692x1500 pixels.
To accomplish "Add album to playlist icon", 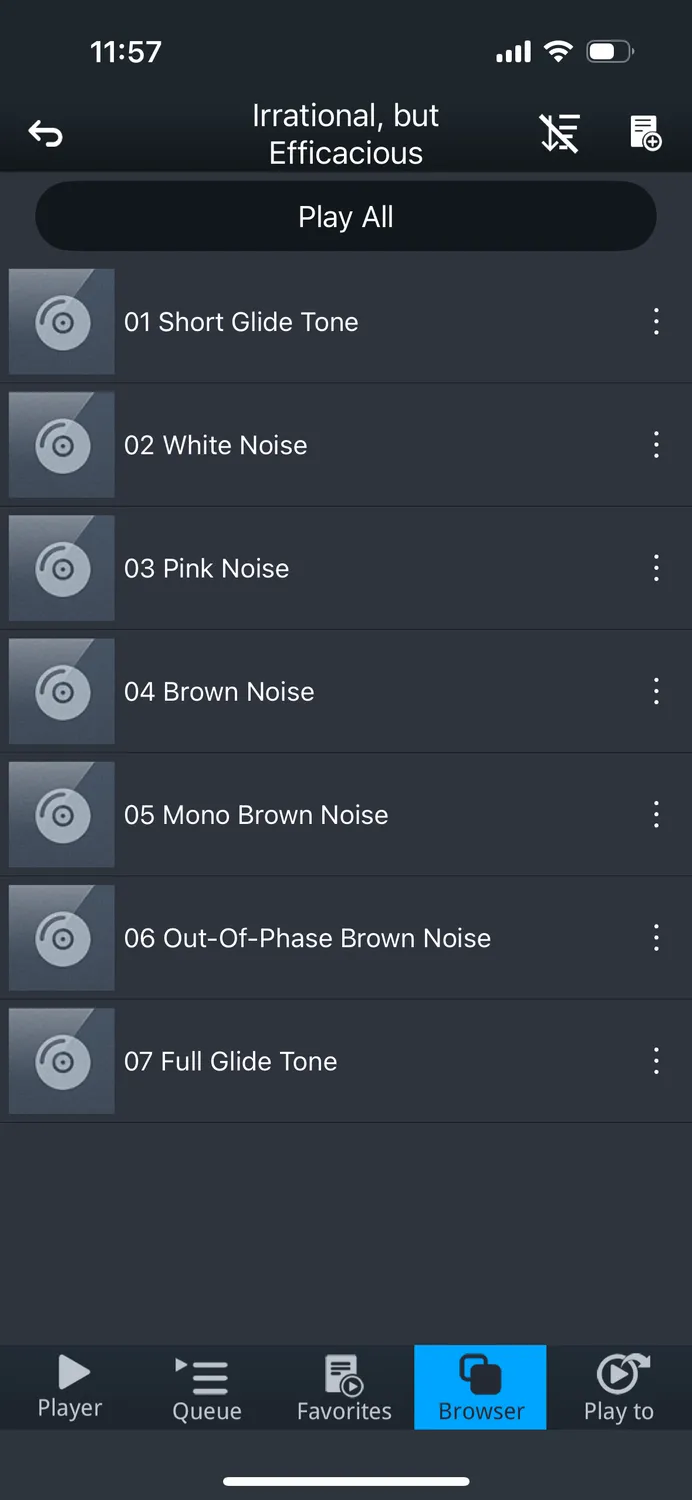I will [645, 133].
